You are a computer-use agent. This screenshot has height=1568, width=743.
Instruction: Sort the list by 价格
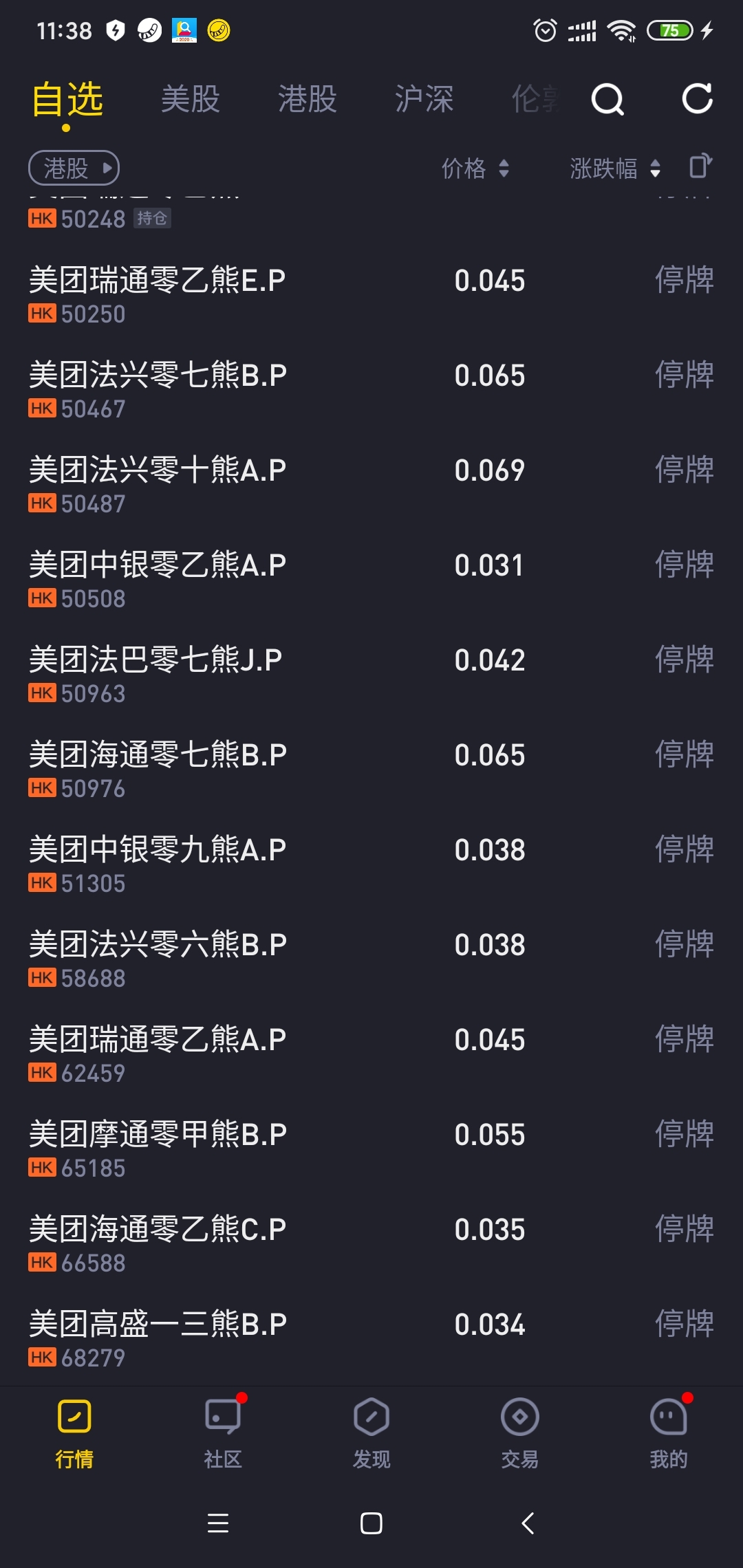[475, 168]
